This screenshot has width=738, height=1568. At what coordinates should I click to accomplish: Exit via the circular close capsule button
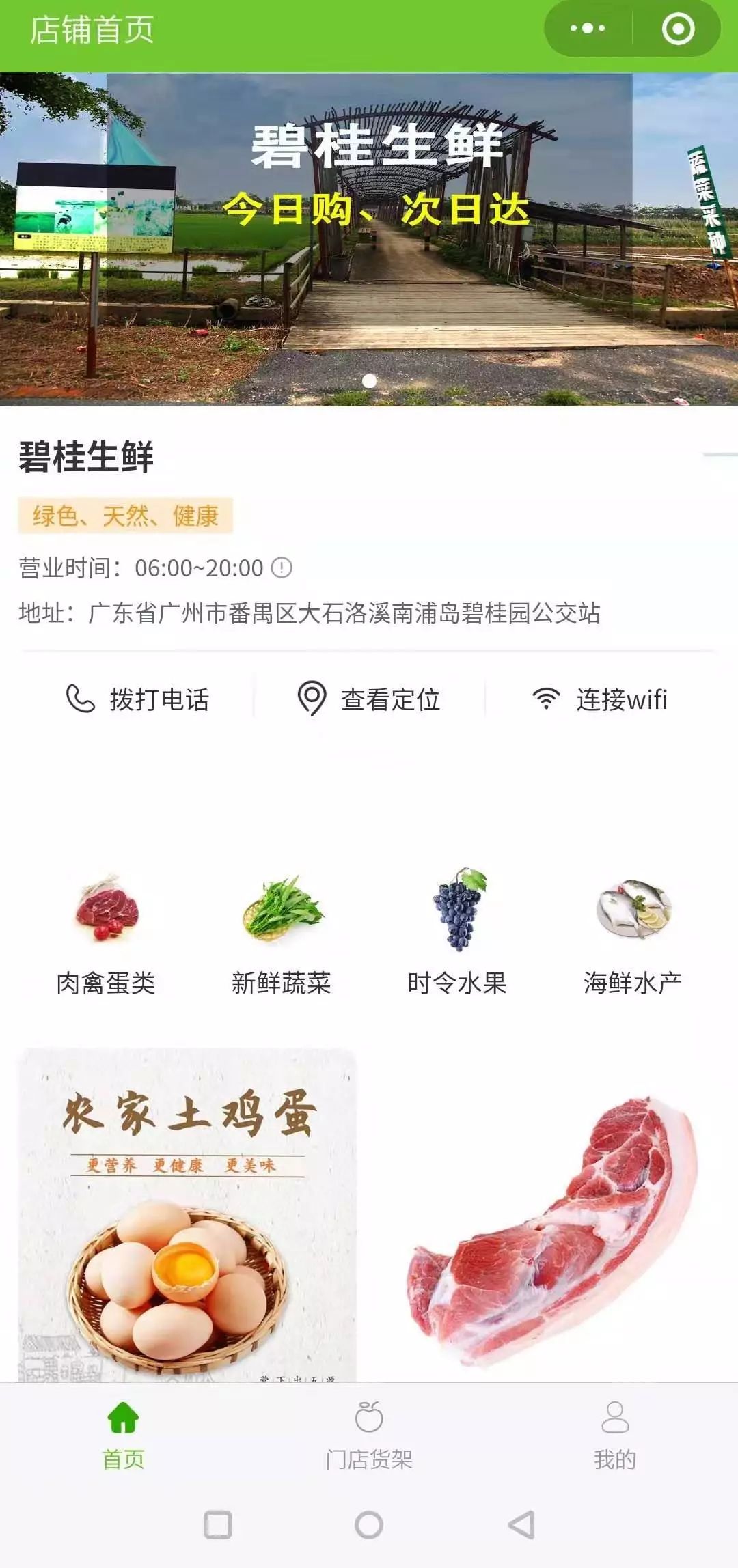coord(679,28)
